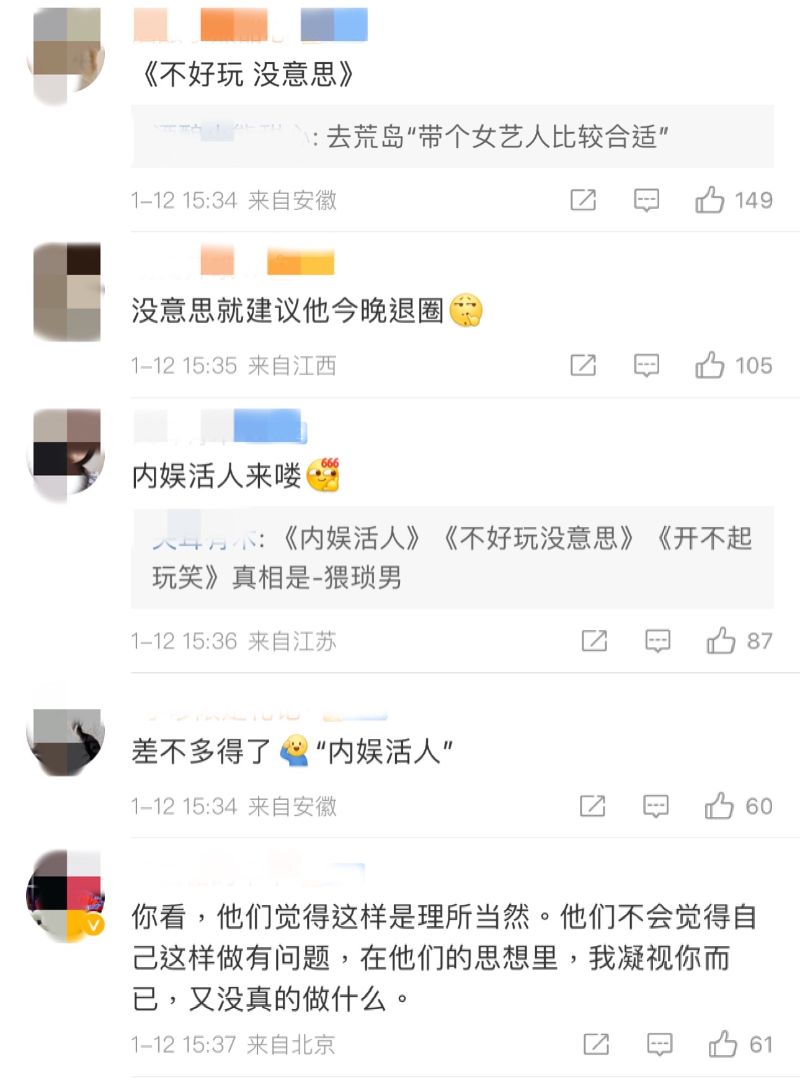This screenshot has width=800, height=1078.
Task: Like the comment 差不多得了
Action: (719, 805)
